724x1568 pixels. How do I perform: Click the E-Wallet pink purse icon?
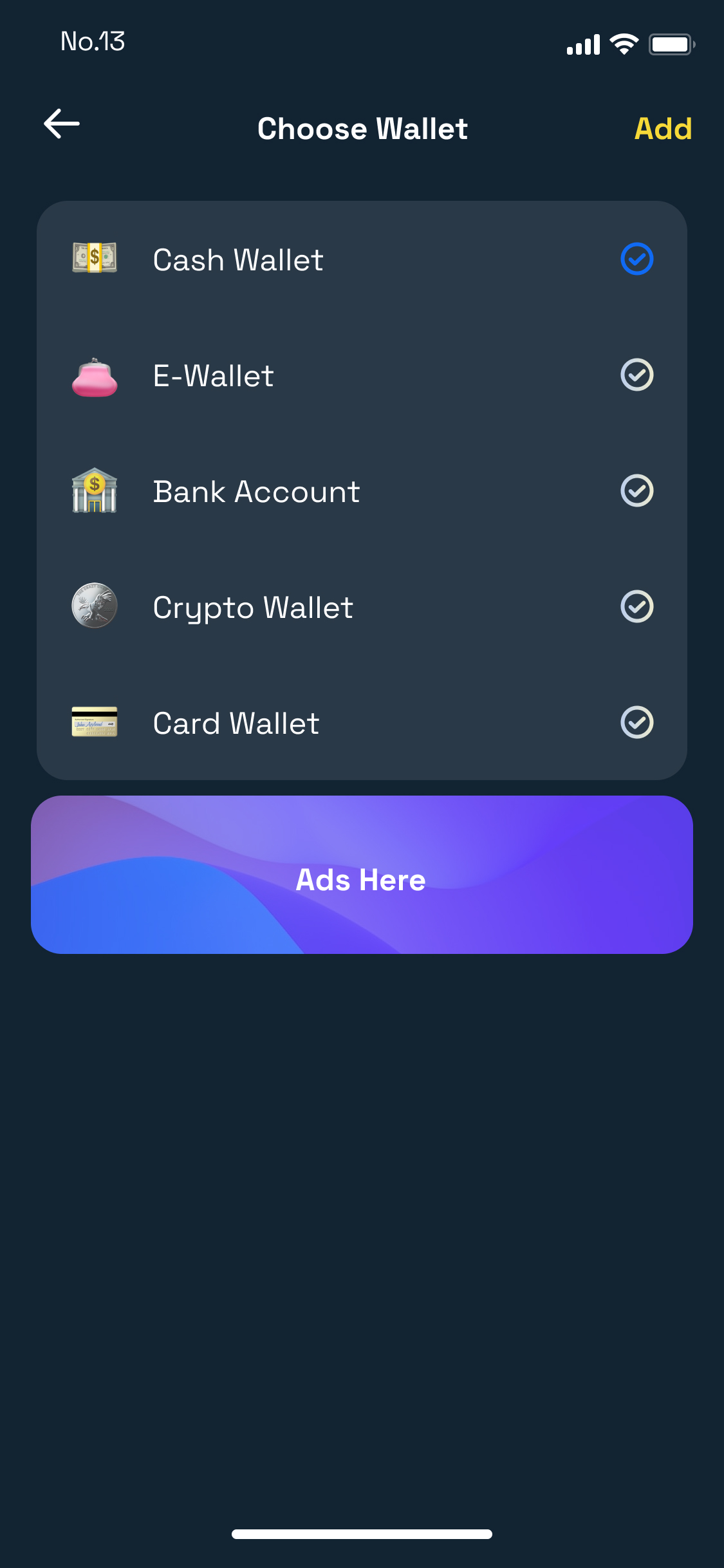coord(94,375)
